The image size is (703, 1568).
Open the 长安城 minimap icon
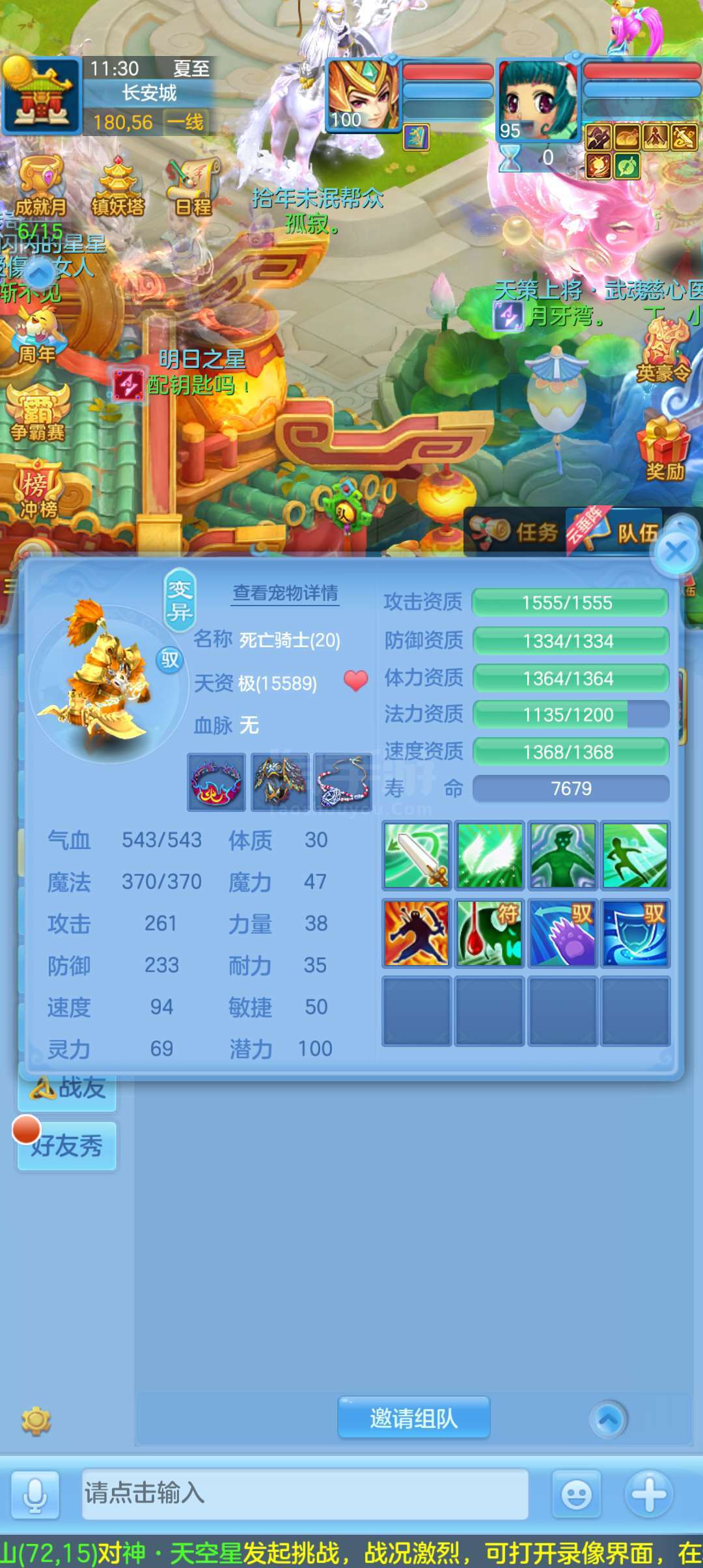coord(41,96)
